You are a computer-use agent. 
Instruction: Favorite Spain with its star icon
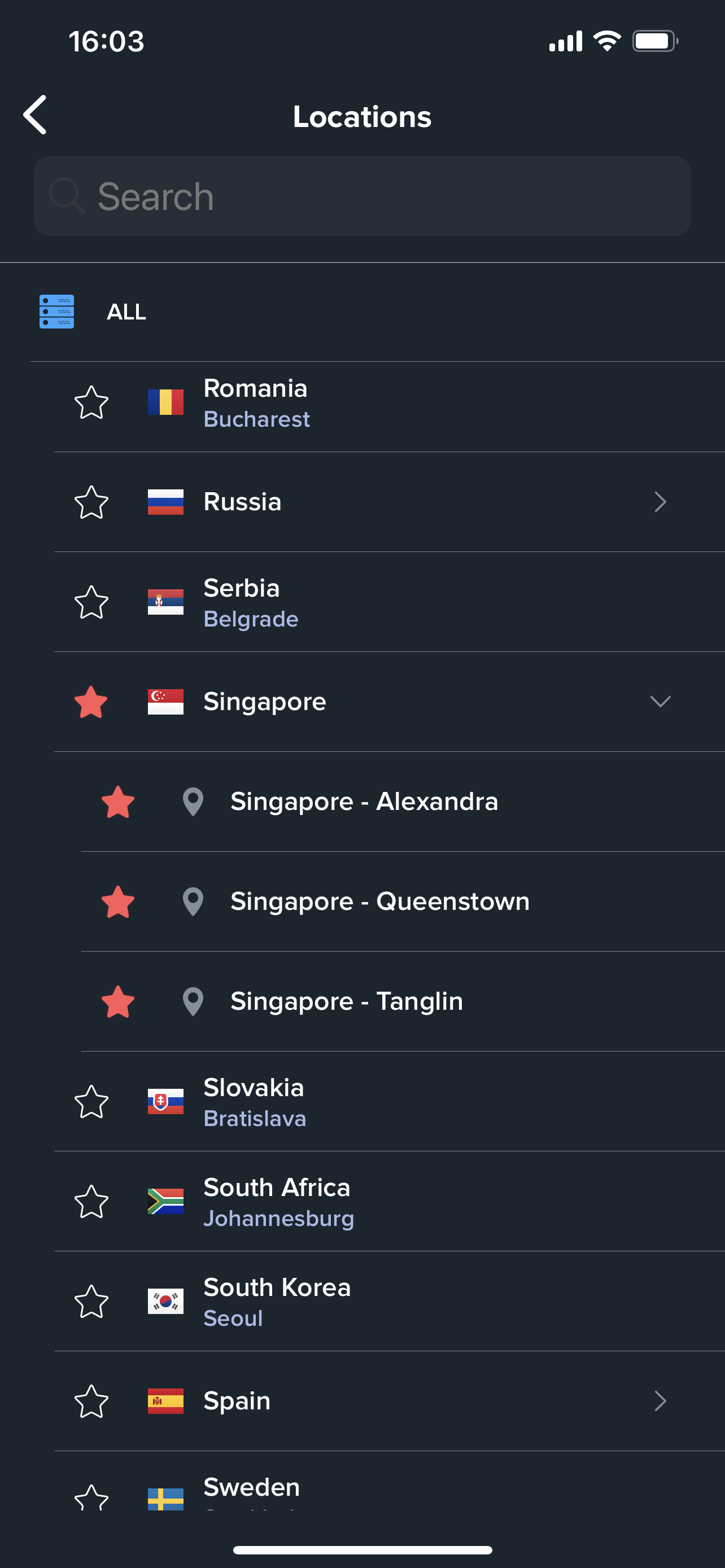tap(91, 1401)
